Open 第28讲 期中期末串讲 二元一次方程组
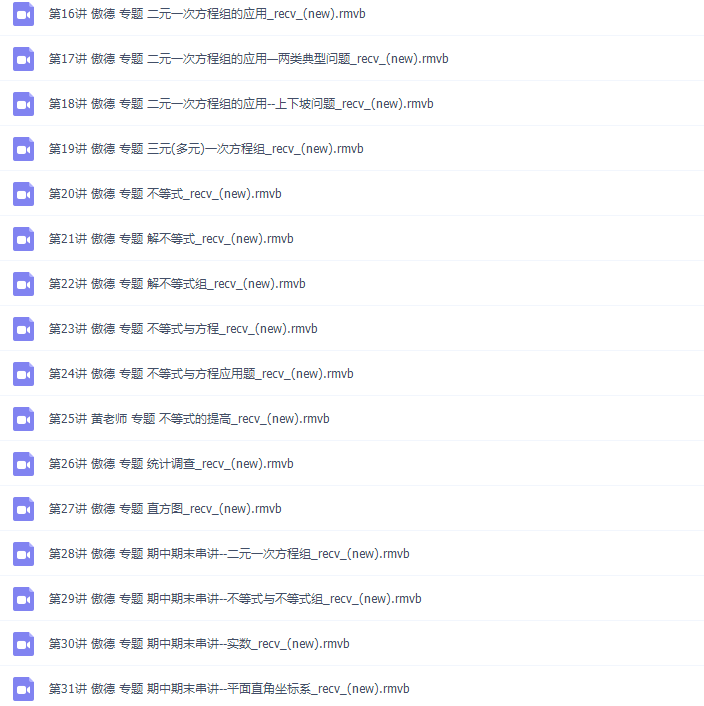 click(229, 554)
